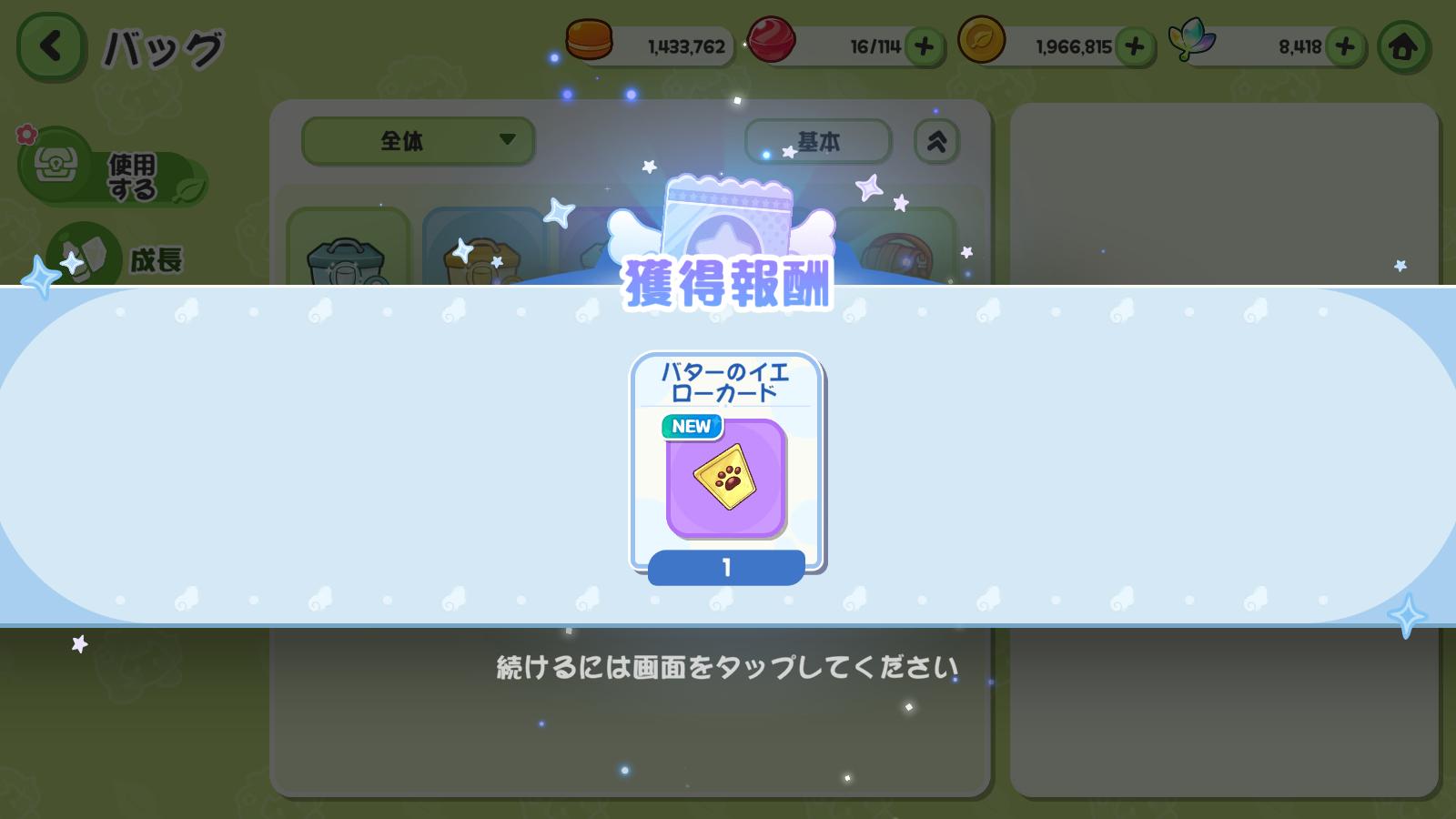Tap the 続けるには画面をタップしてください prompt

726,668
